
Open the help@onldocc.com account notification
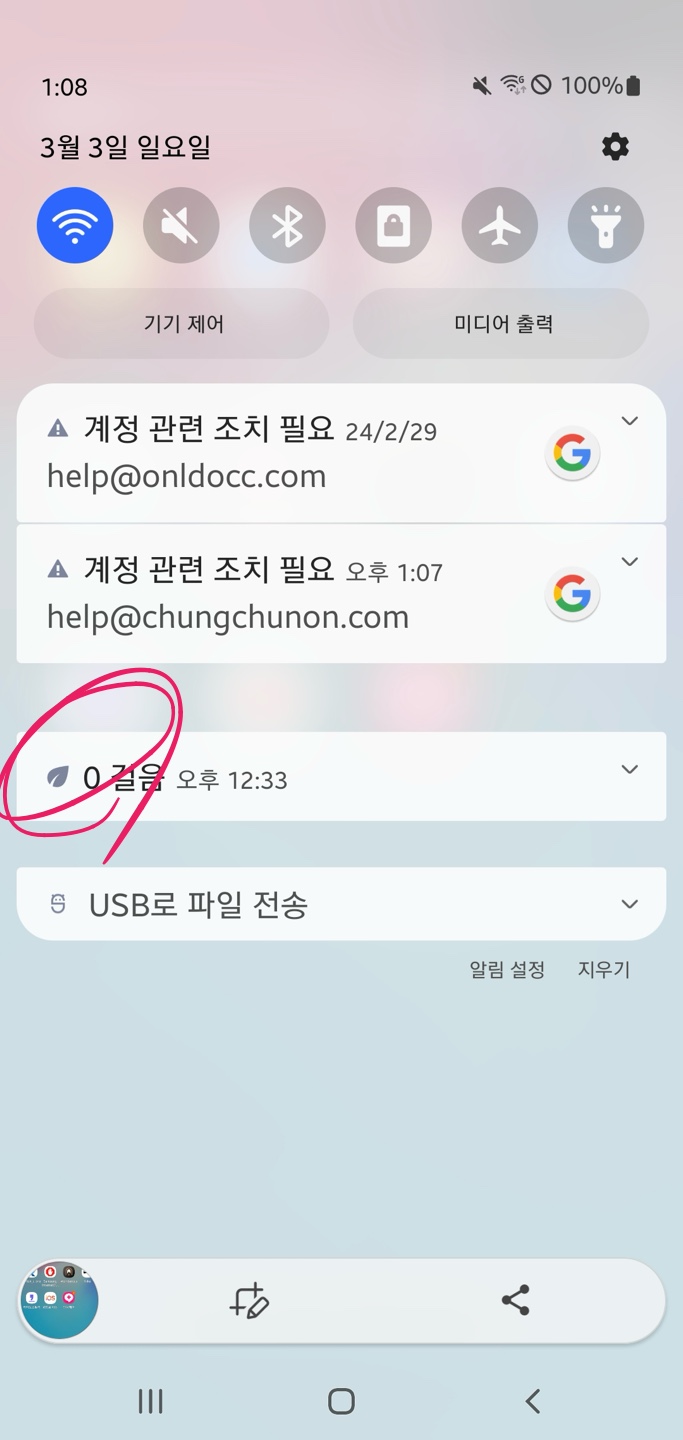point(280,455)
